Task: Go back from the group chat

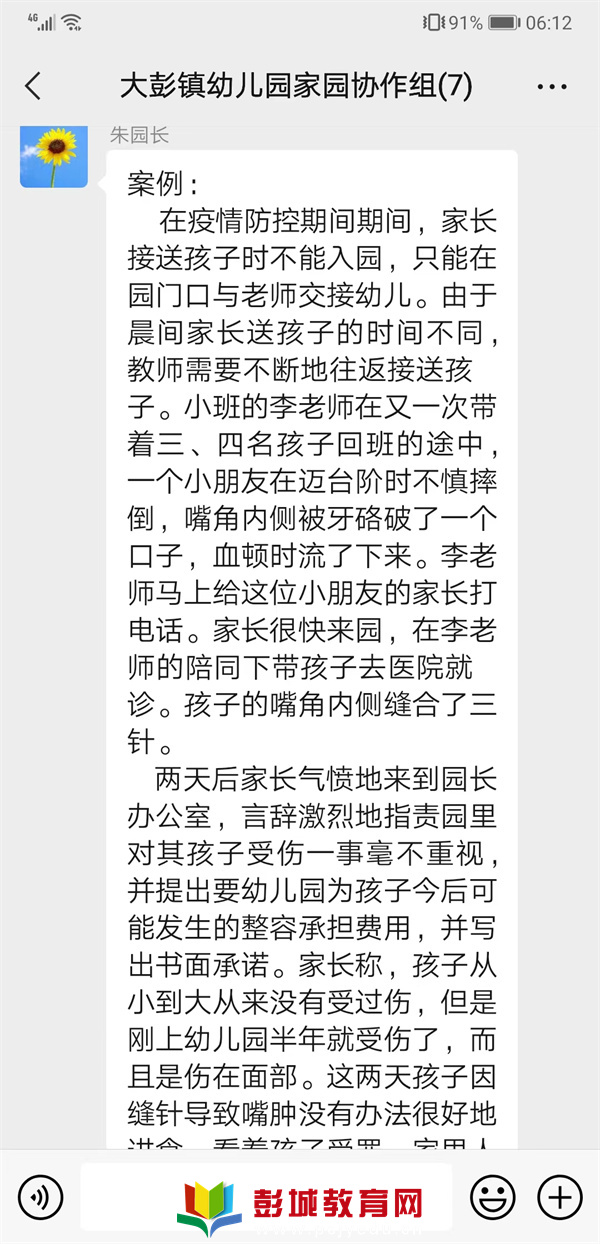Action: [x=33, y=86]
